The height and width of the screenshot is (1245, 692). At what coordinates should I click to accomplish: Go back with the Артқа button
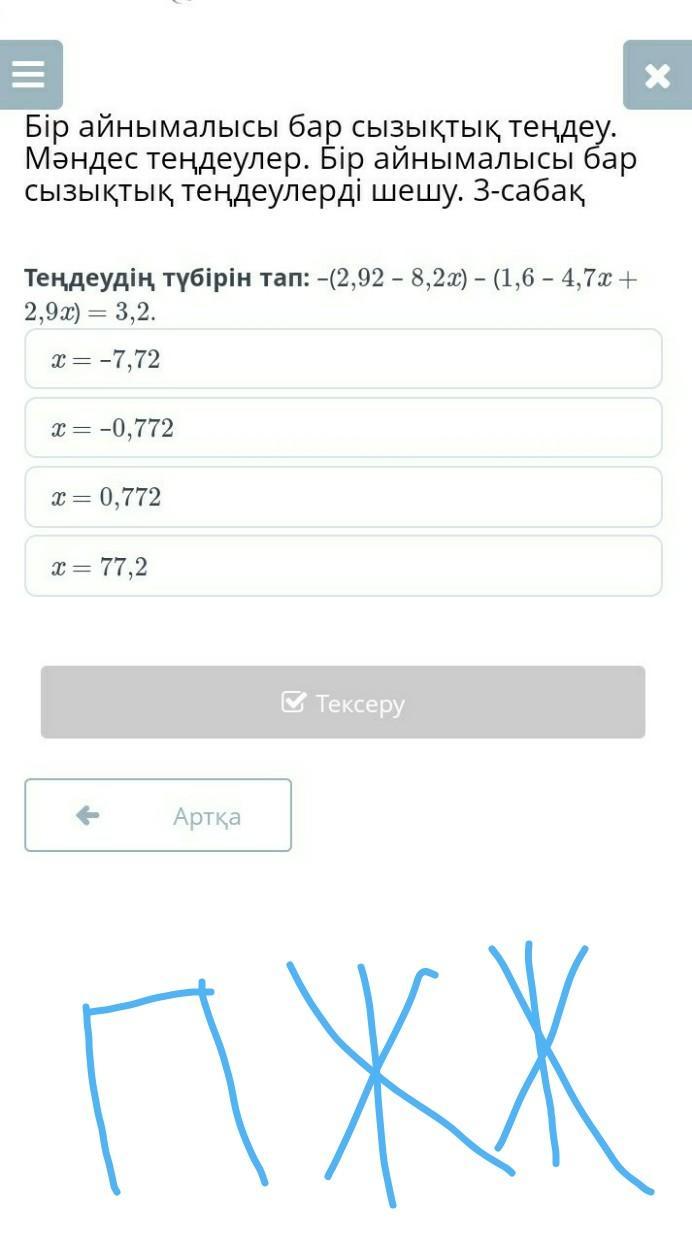158,816
